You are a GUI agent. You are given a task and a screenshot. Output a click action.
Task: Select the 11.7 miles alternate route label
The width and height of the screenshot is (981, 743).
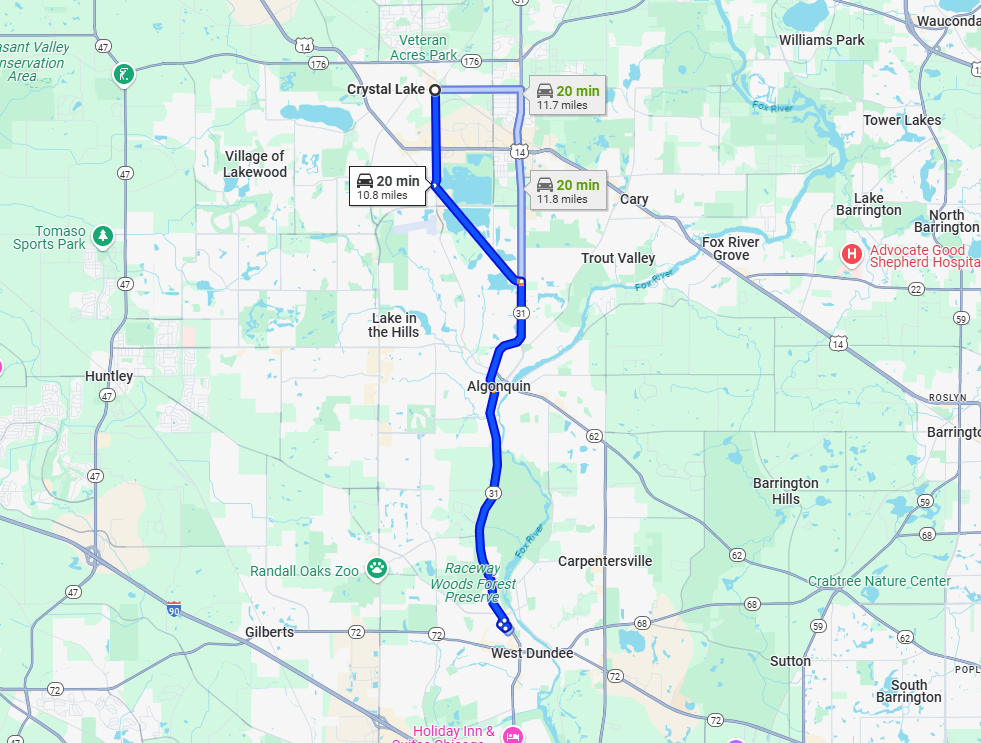[x=567, y=97]
